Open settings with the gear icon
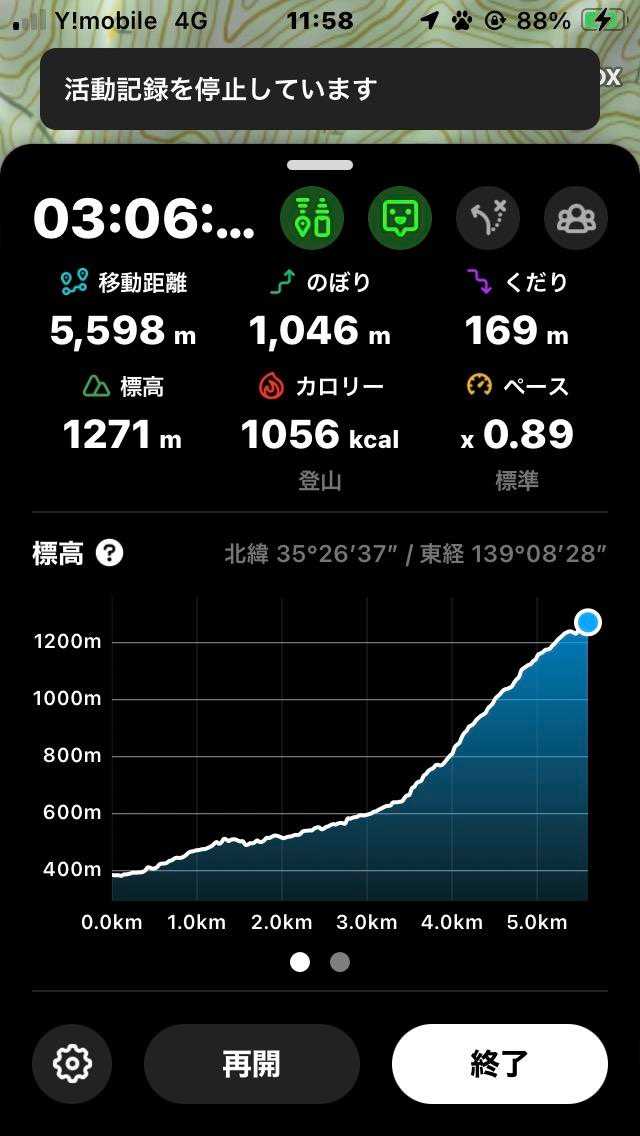Screen dimensions: 640x1136 (x=72, y=1063)
